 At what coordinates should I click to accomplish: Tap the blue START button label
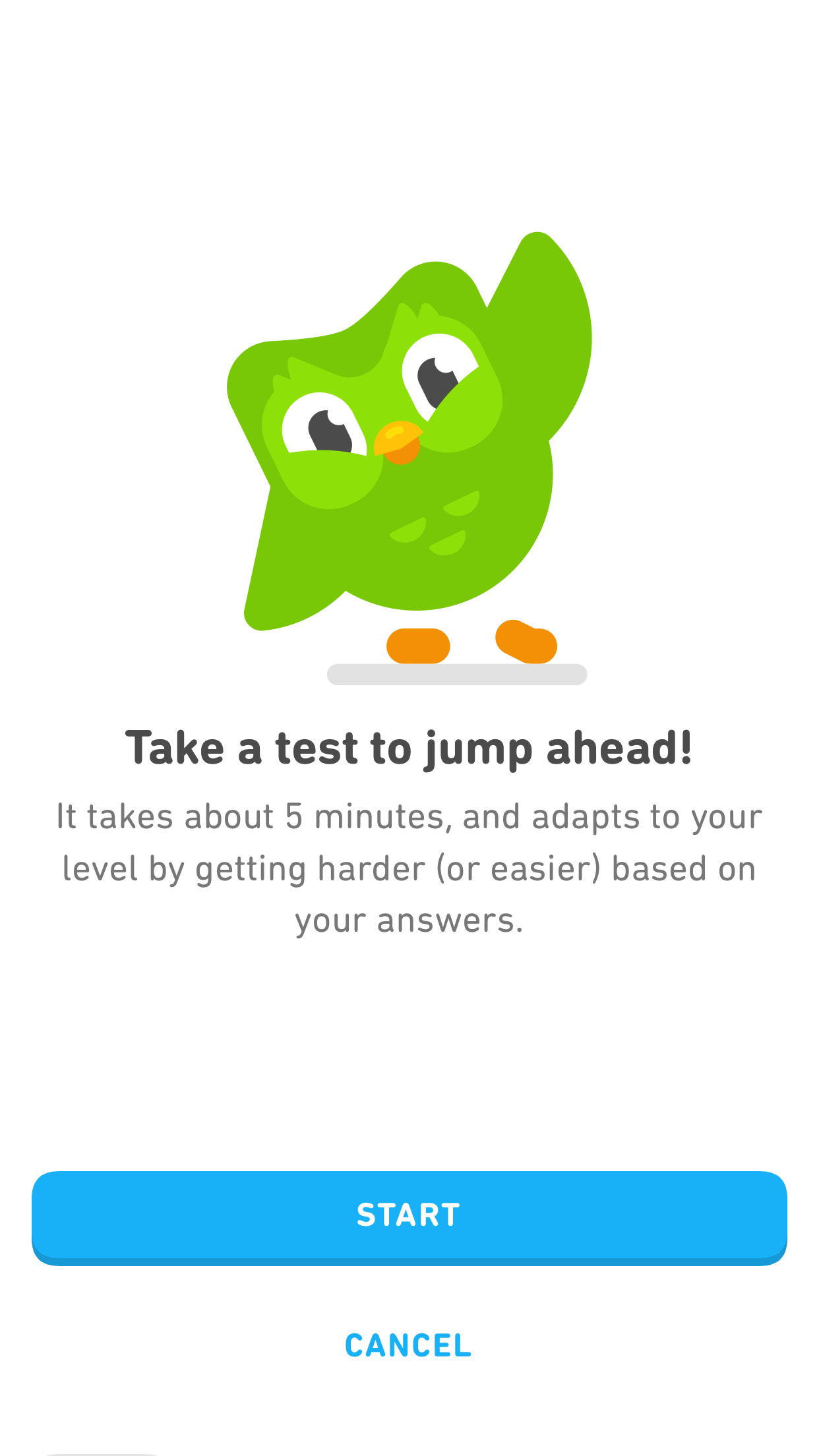tap(409, 1215)
